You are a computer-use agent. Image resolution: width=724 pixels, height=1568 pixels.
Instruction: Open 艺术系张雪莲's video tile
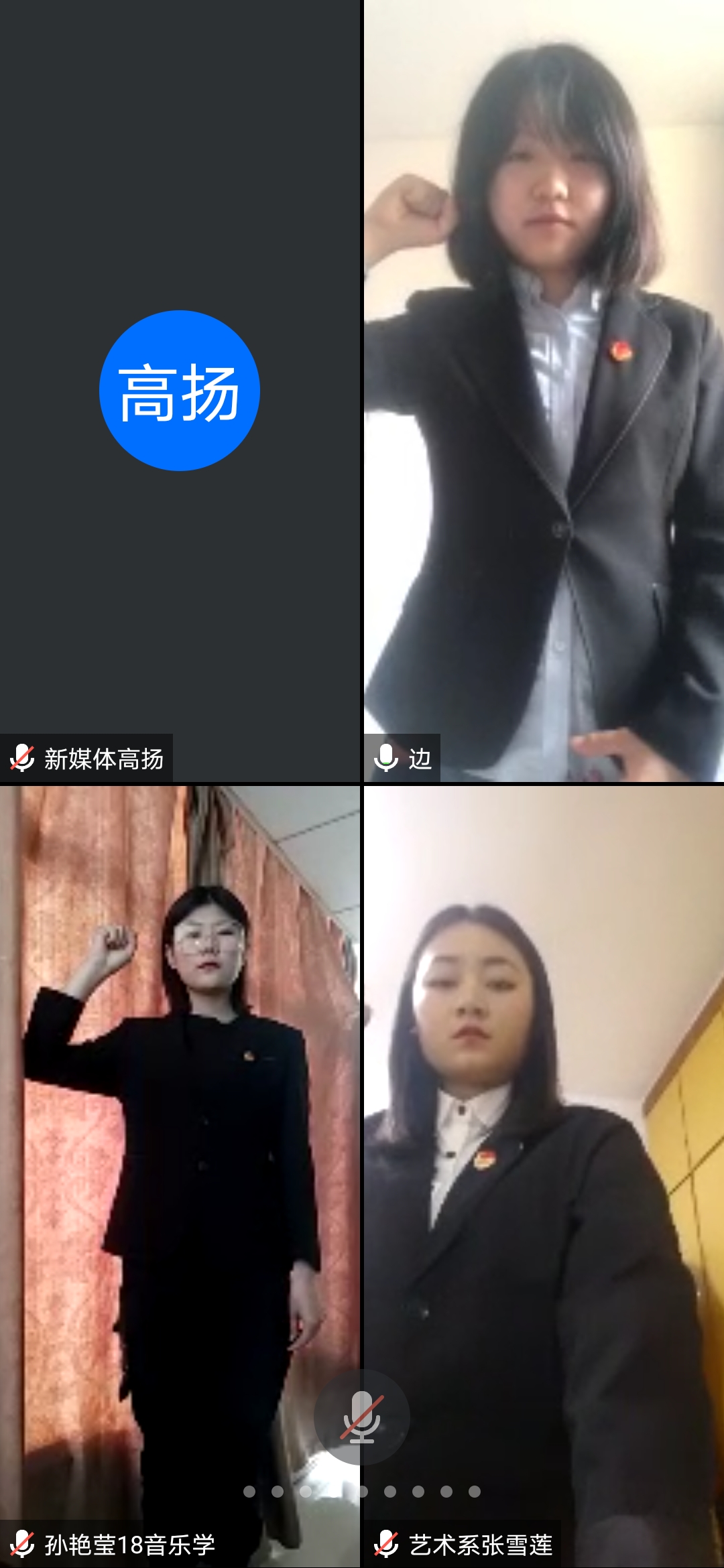coord(543,1173)
